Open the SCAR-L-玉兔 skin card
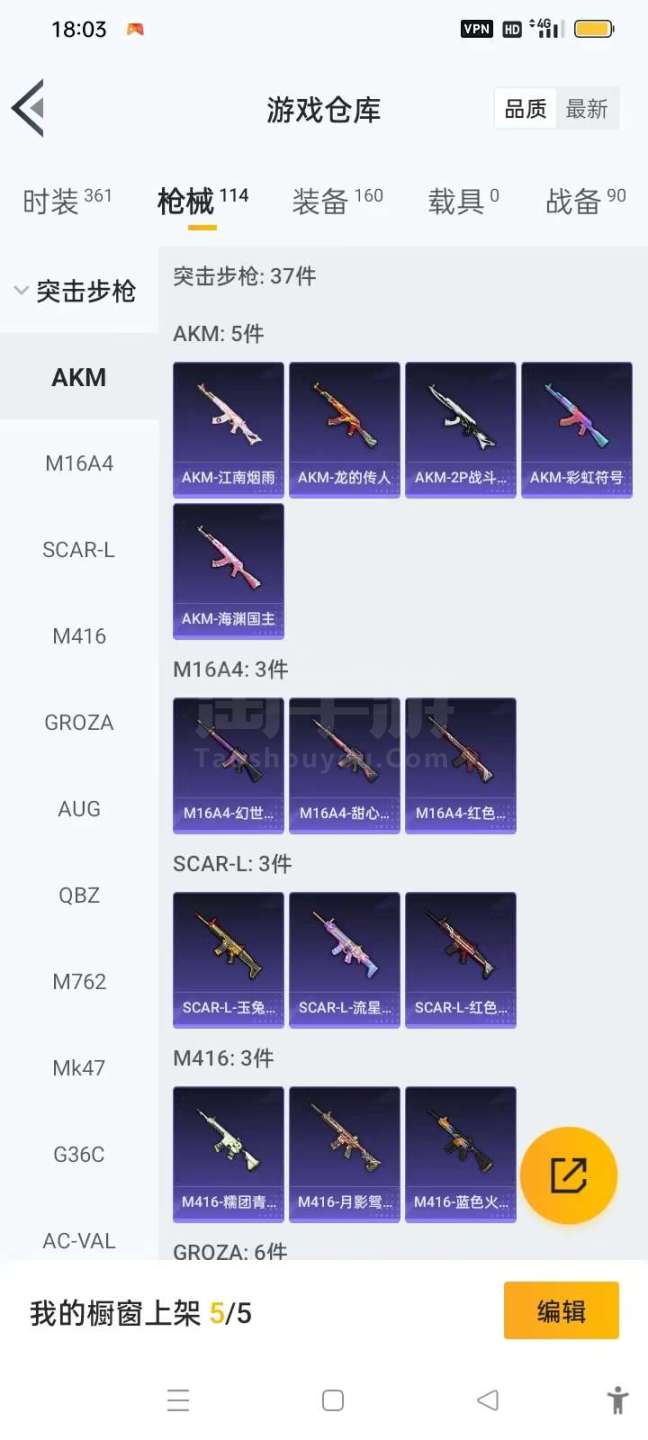The image size is (648, 1440). [228, 959]
